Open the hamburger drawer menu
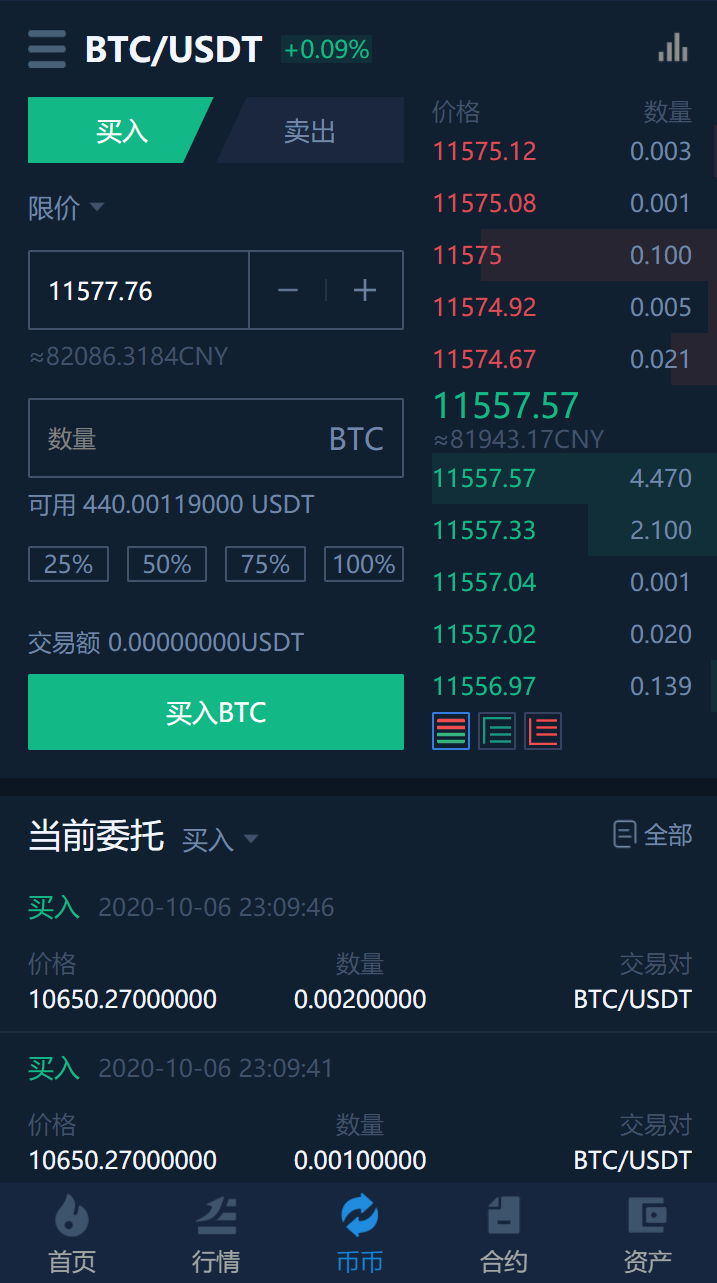 coord(47,49)
